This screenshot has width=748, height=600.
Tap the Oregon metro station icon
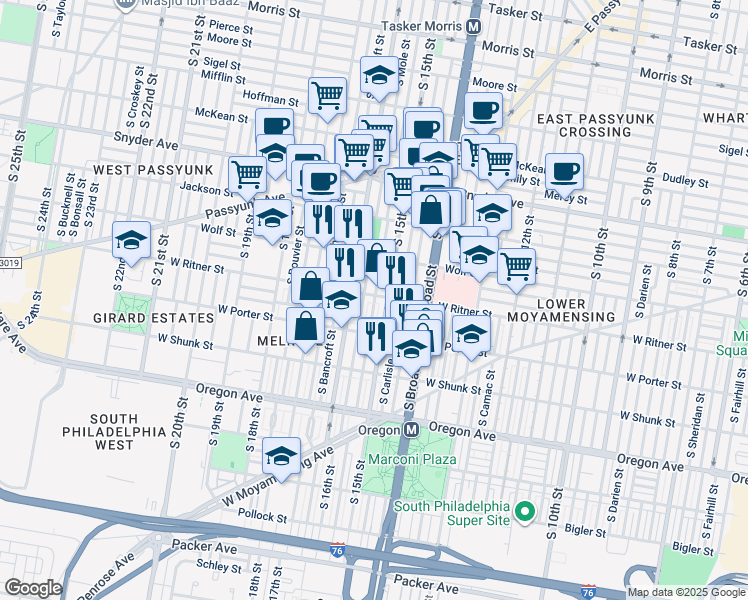[410, 428]
